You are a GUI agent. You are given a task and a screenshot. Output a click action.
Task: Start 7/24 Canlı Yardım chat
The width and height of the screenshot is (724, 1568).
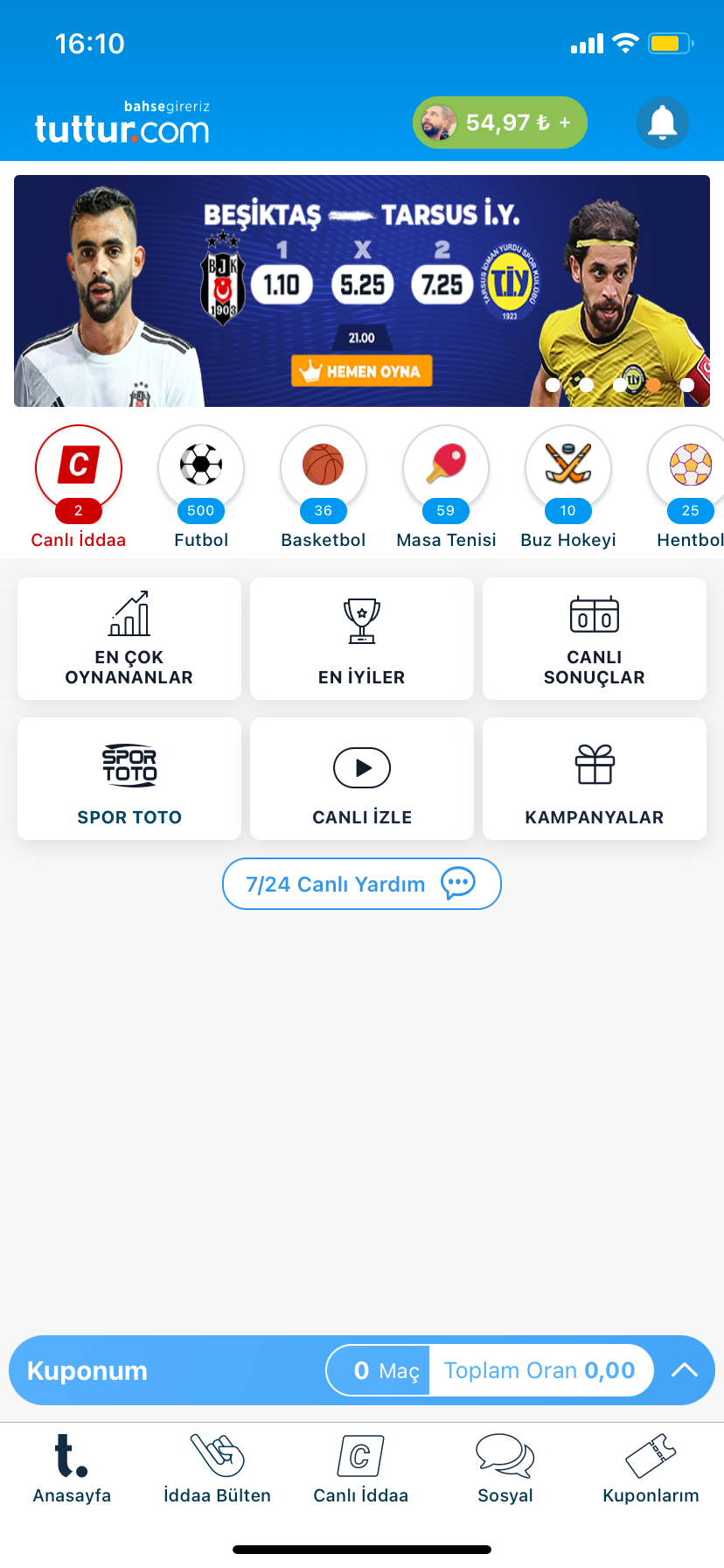click(362, 884)
